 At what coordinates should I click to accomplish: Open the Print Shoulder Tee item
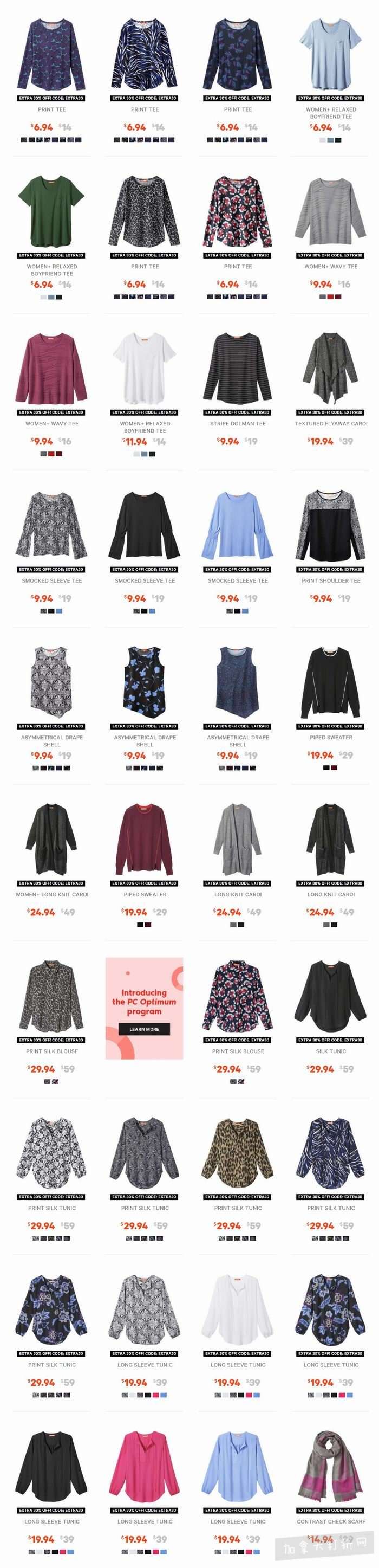[x=331, y=526]
